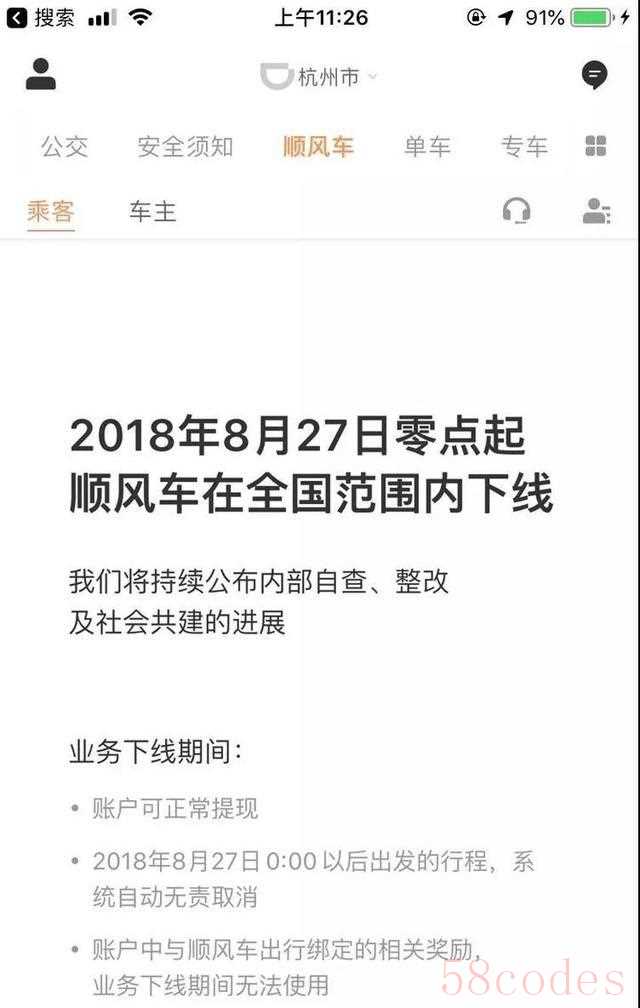This screenshot has height=1008, width=640.
Task: Switch to the 车主 sub-tab
Action: (x=152, y=211)
